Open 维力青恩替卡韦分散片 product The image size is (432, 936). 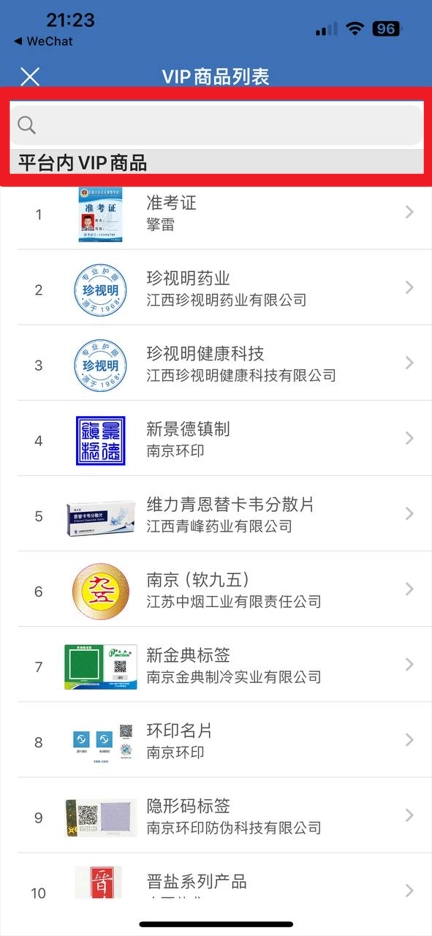tap(216, 514)
